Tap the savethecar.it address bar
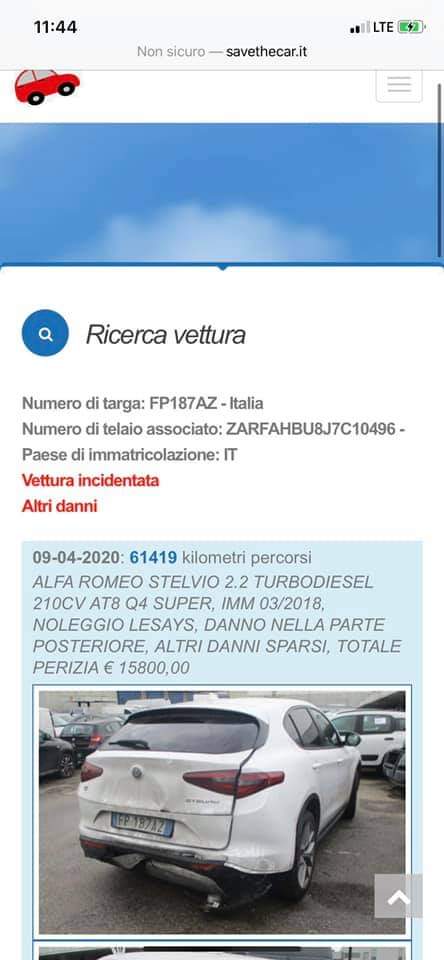444x960 pixels. (222, 51)
